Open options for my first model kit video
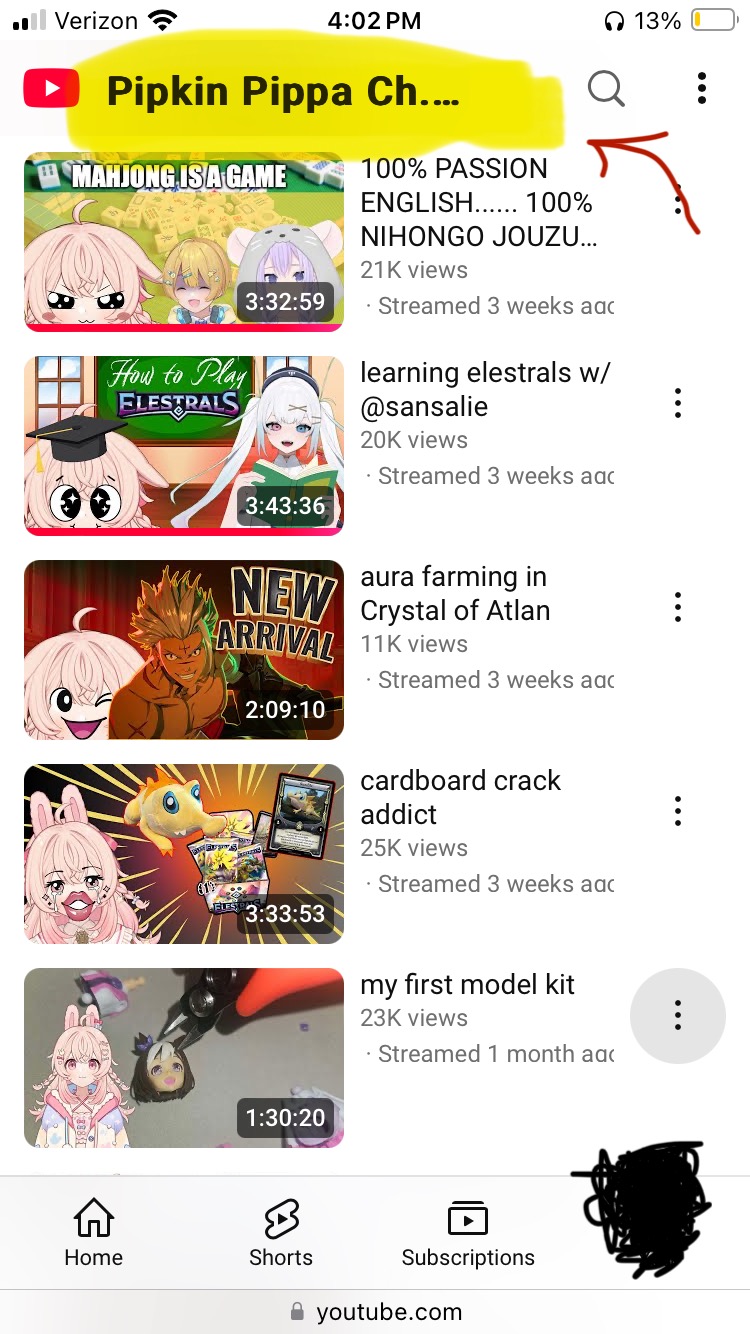The width and height of the screenshot is (750, 1334). tap(678, 1015)
